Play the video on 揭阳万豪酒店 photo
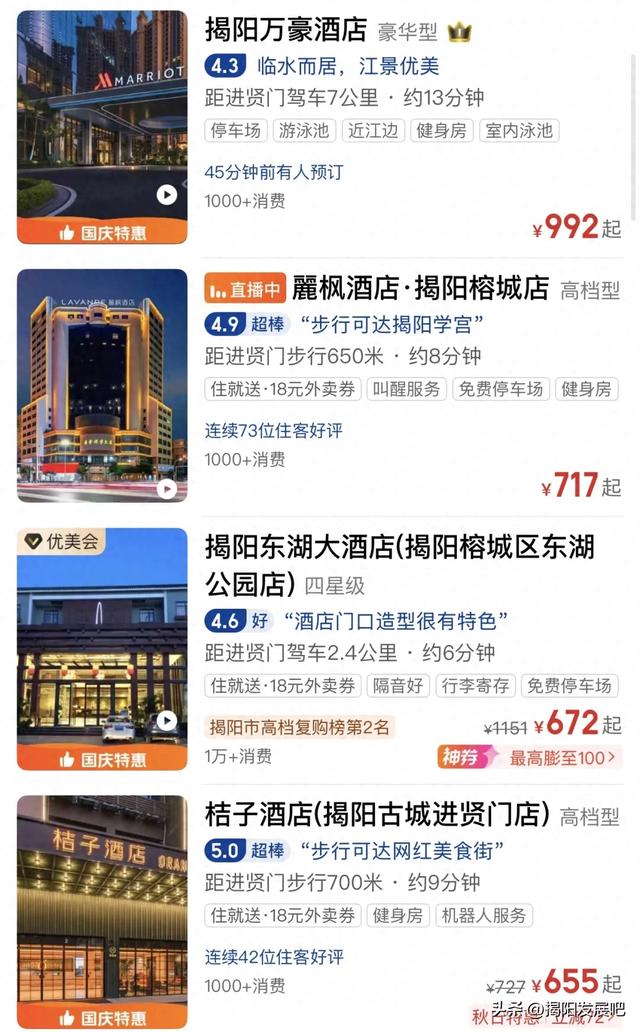The height and width of the screenshot is (1032, 640). (x=166, y=196)
